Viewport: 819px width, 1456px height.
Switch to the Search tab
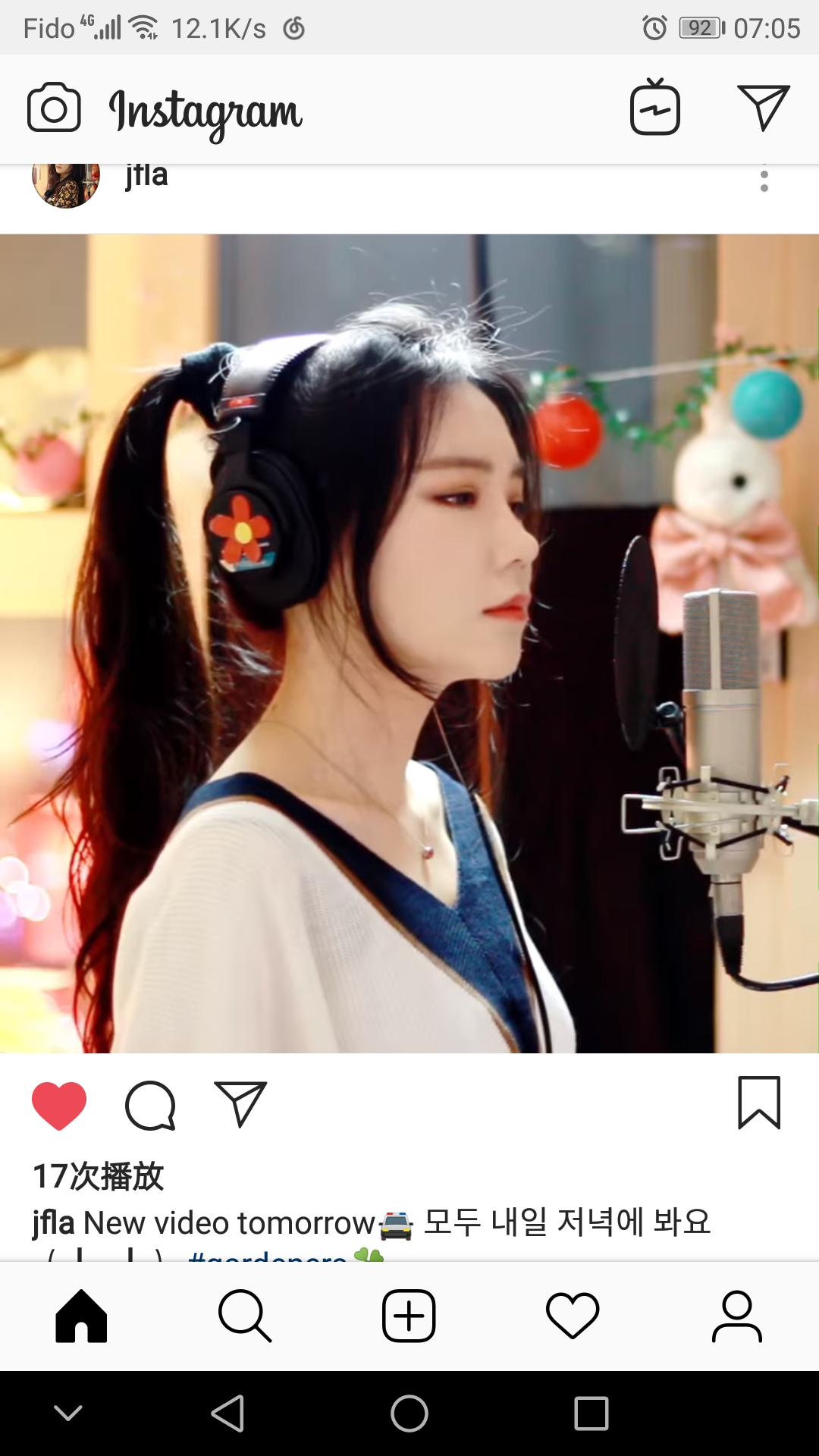tap(244, 1316)
